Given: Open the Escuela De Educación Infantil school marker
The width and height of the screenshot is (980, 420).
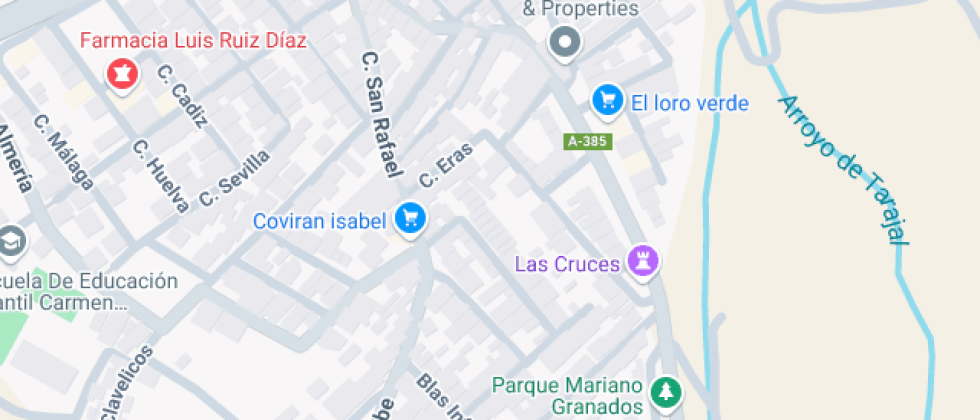Looking at the screenshot, I should 12,241.
